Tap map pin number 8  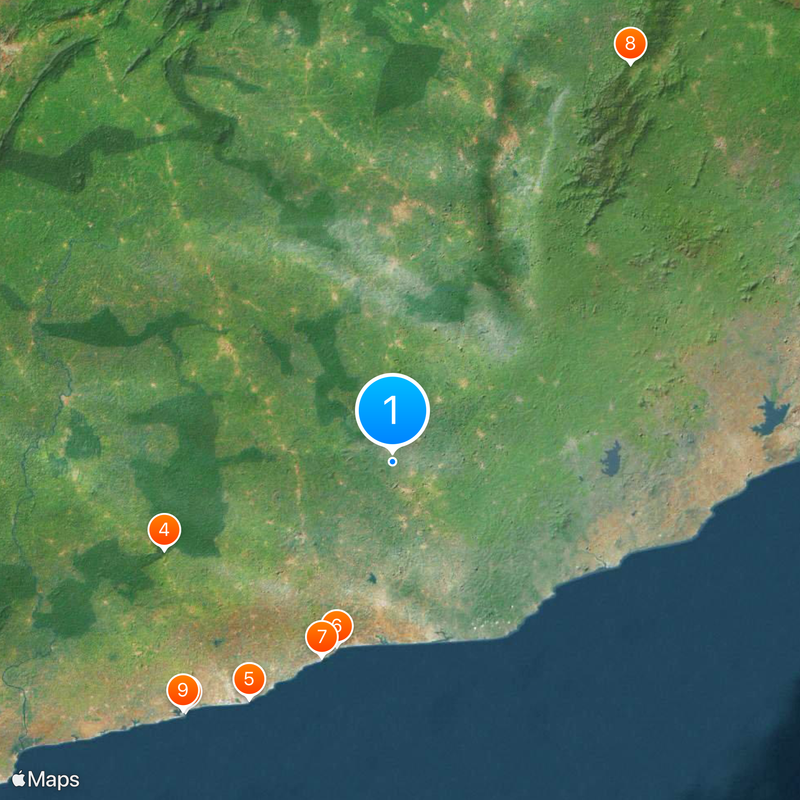(x=629, y=43)
